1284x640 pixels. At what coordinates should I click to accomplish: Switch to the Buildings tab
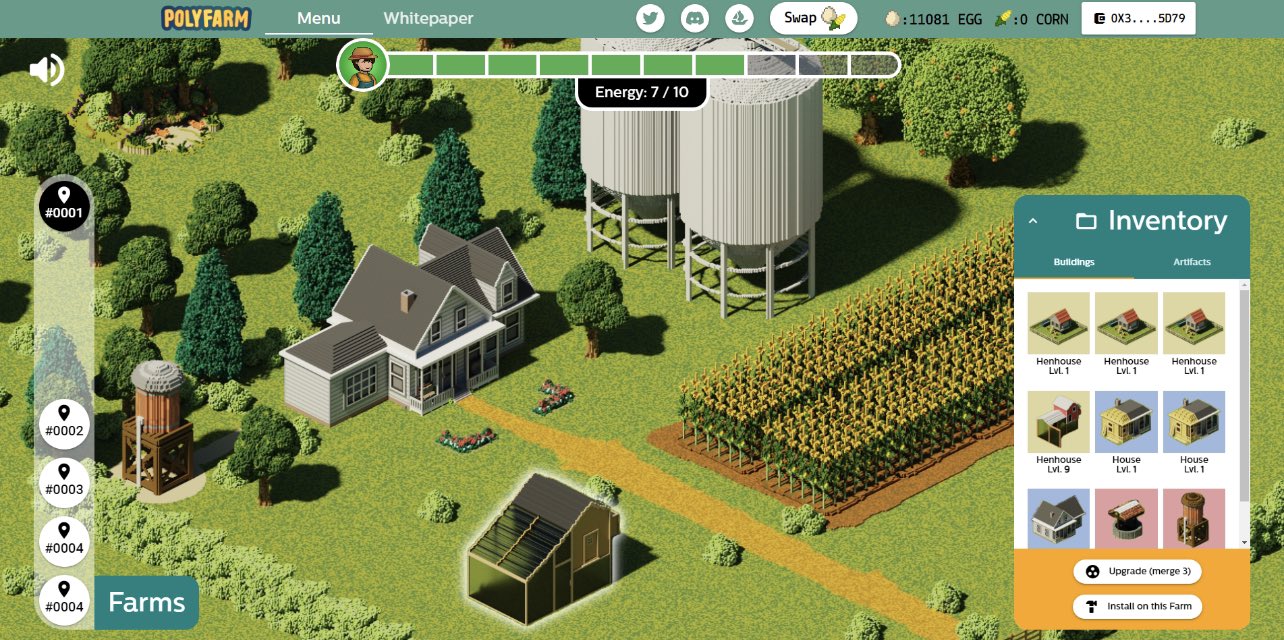pyautogui.click(x=1074, y=262)
